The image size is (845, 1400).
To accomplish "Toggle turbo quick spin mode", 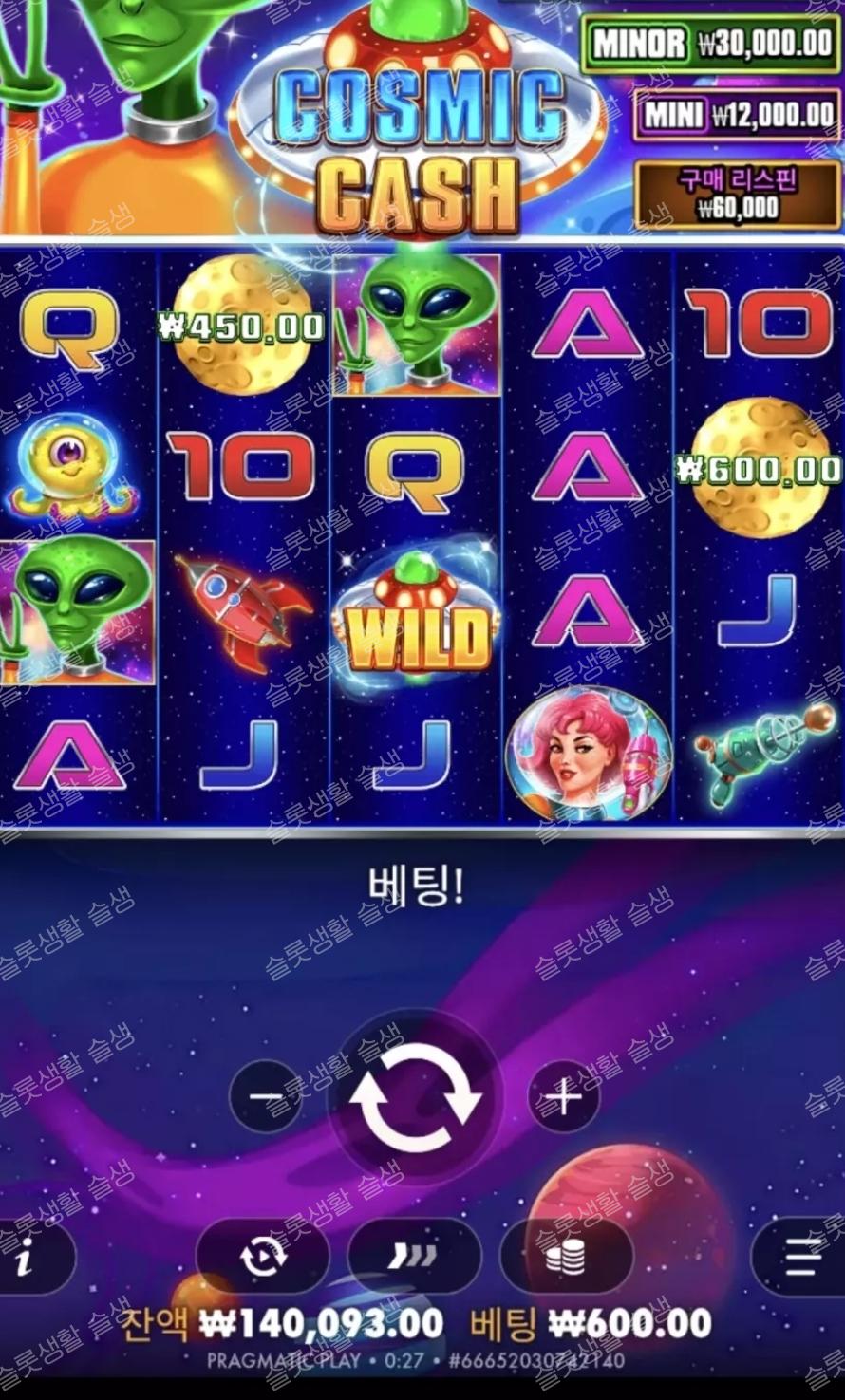I will click(415, 1258).
